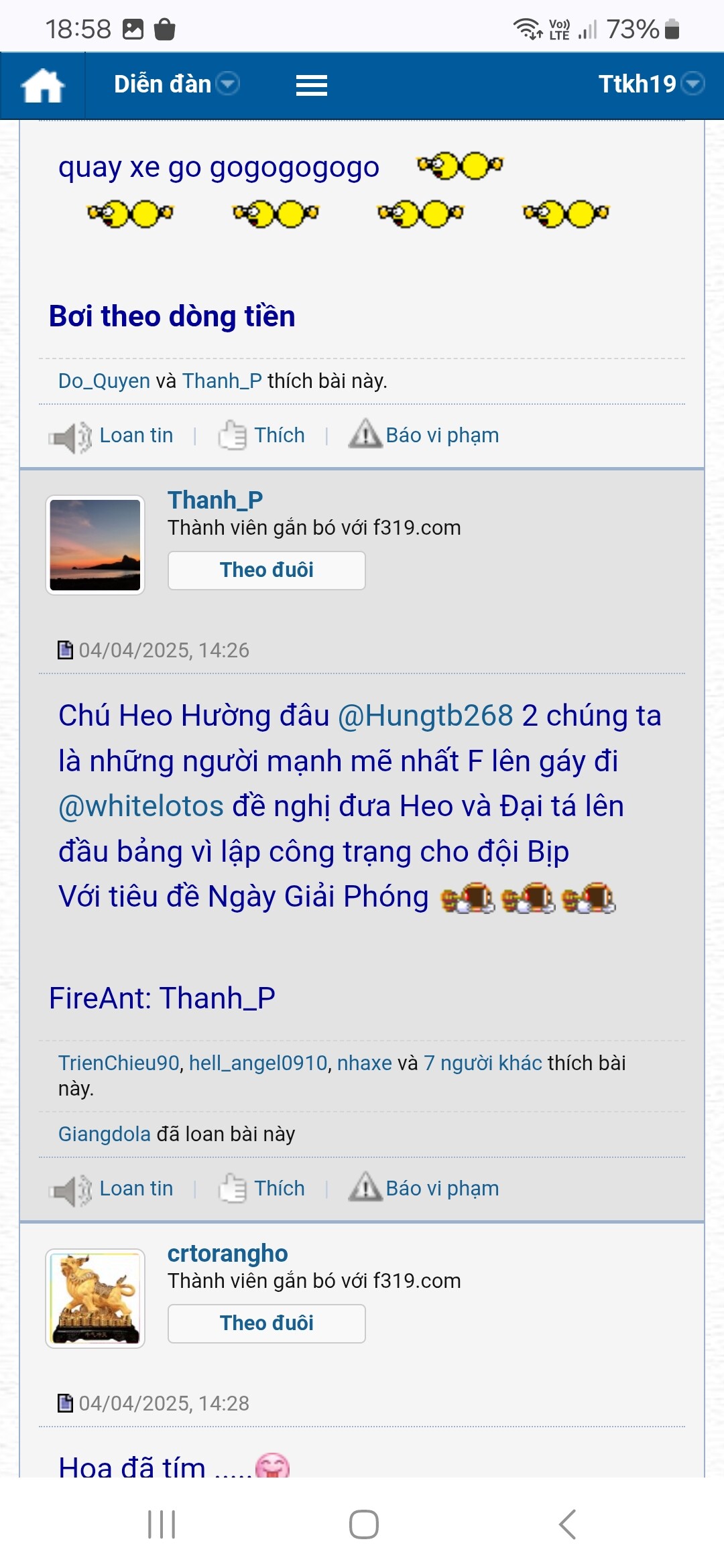Open the hamburger menu
The image size is (724, 1568).
click(x=312, y=86)
